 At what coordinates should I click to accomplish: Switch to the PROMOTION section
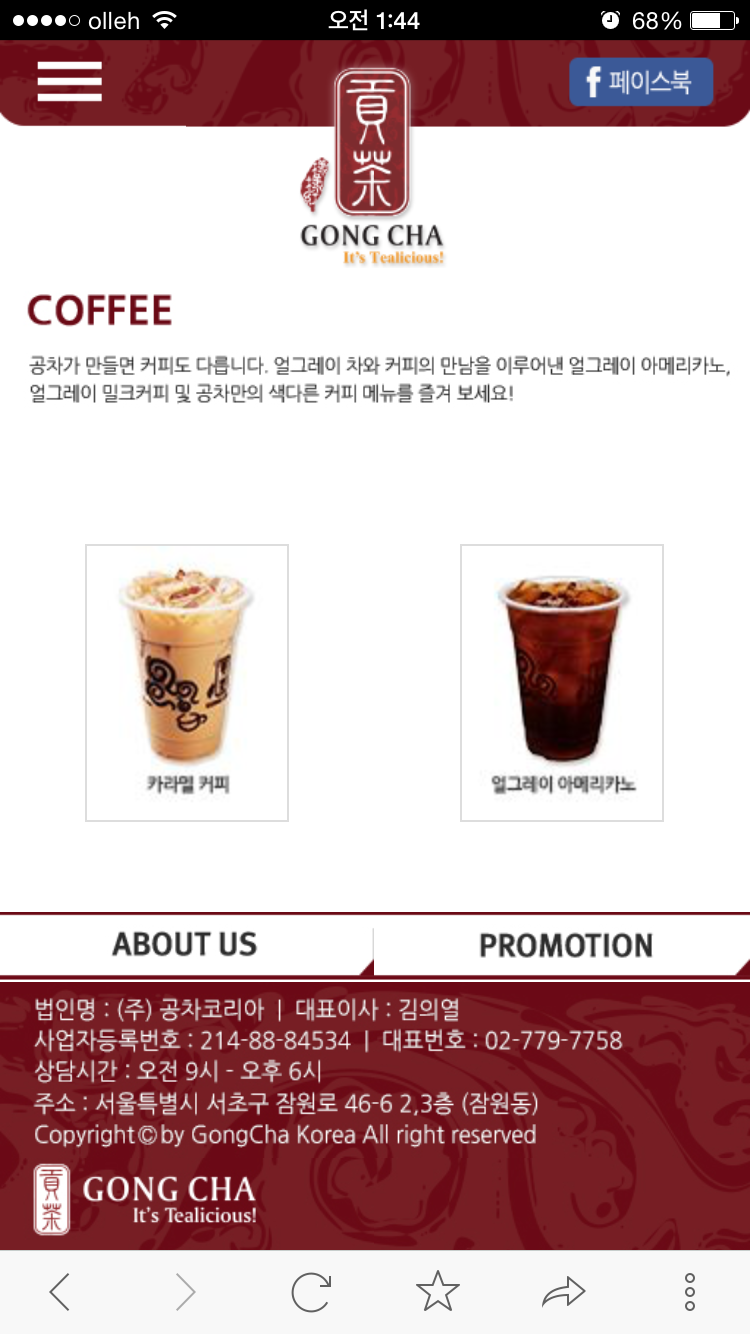(565, 946)
